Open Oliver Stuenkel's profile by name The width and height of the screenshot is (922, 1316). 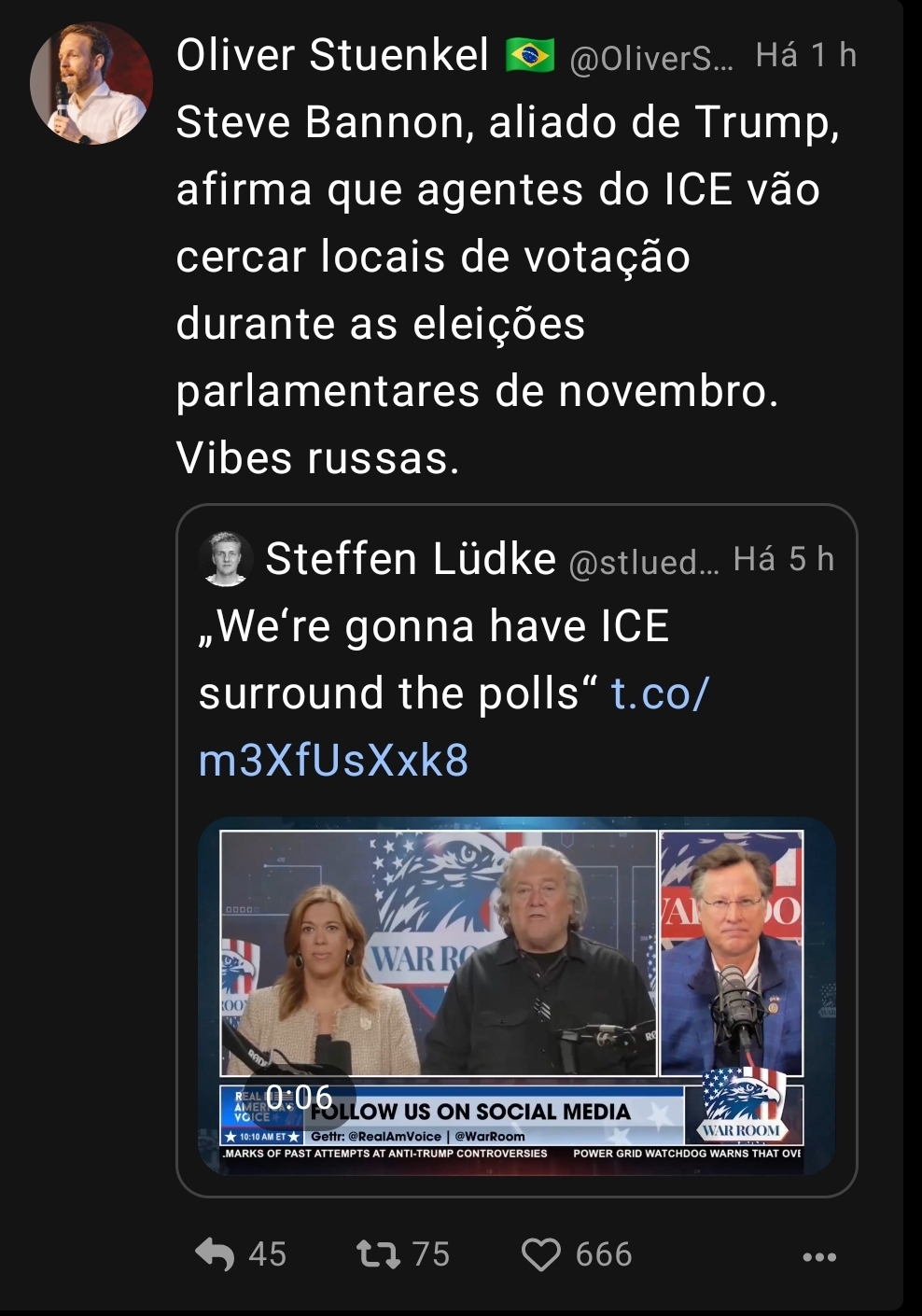click(332, 55)
